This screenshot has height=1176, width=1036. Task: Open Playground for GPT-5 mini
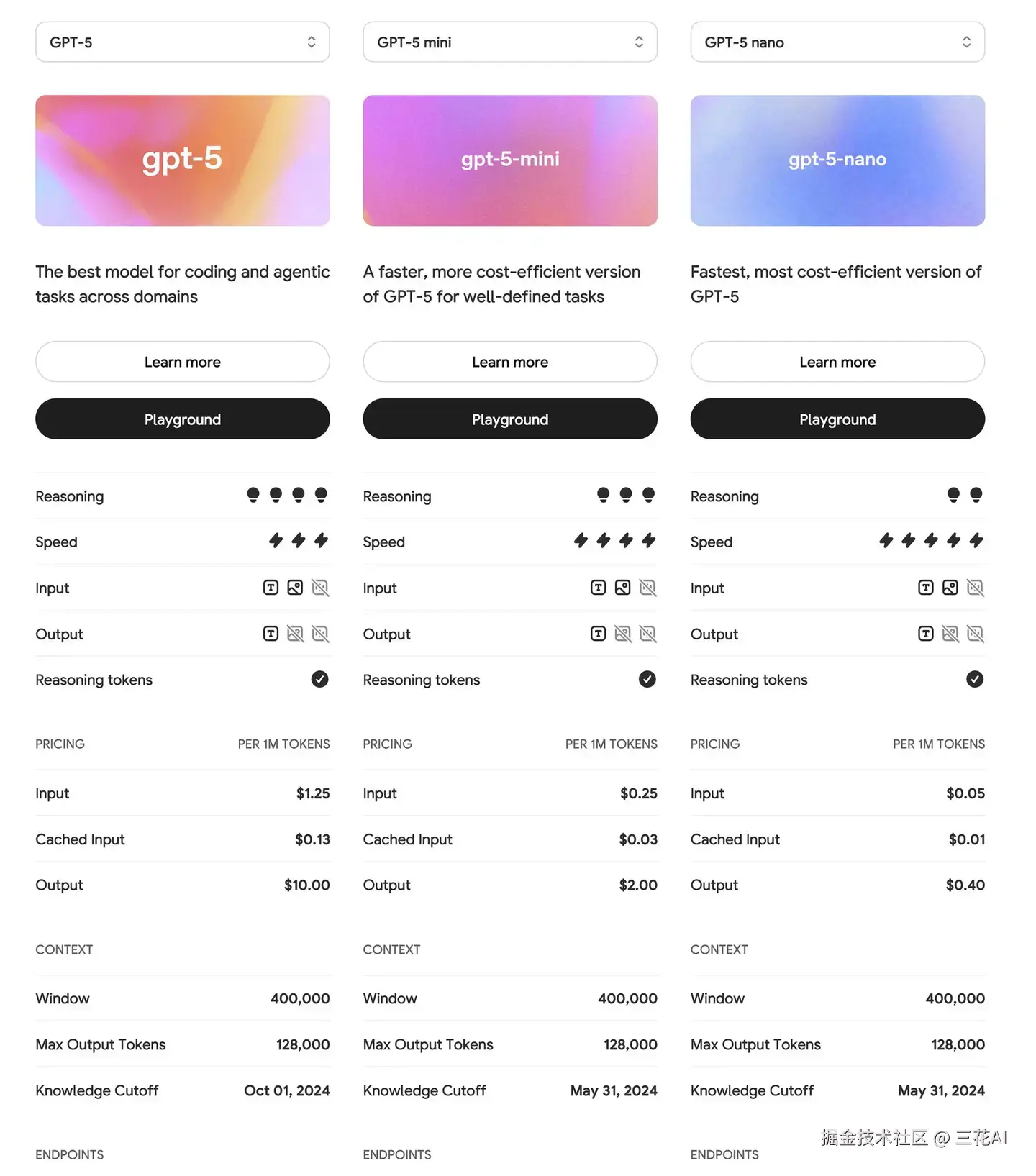509,419
